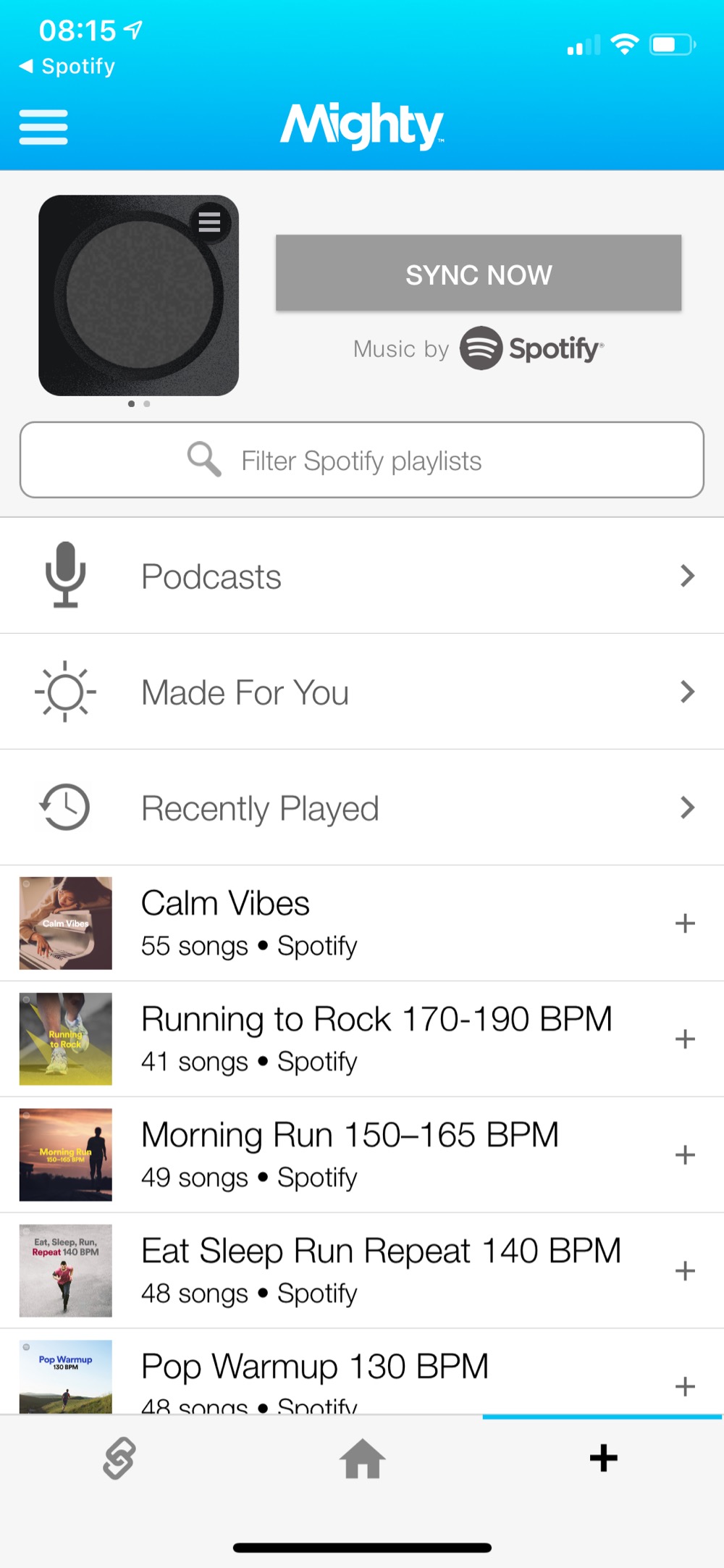Open the Made For You section
Screen dimensions: 724x1568
click(362, 692)
